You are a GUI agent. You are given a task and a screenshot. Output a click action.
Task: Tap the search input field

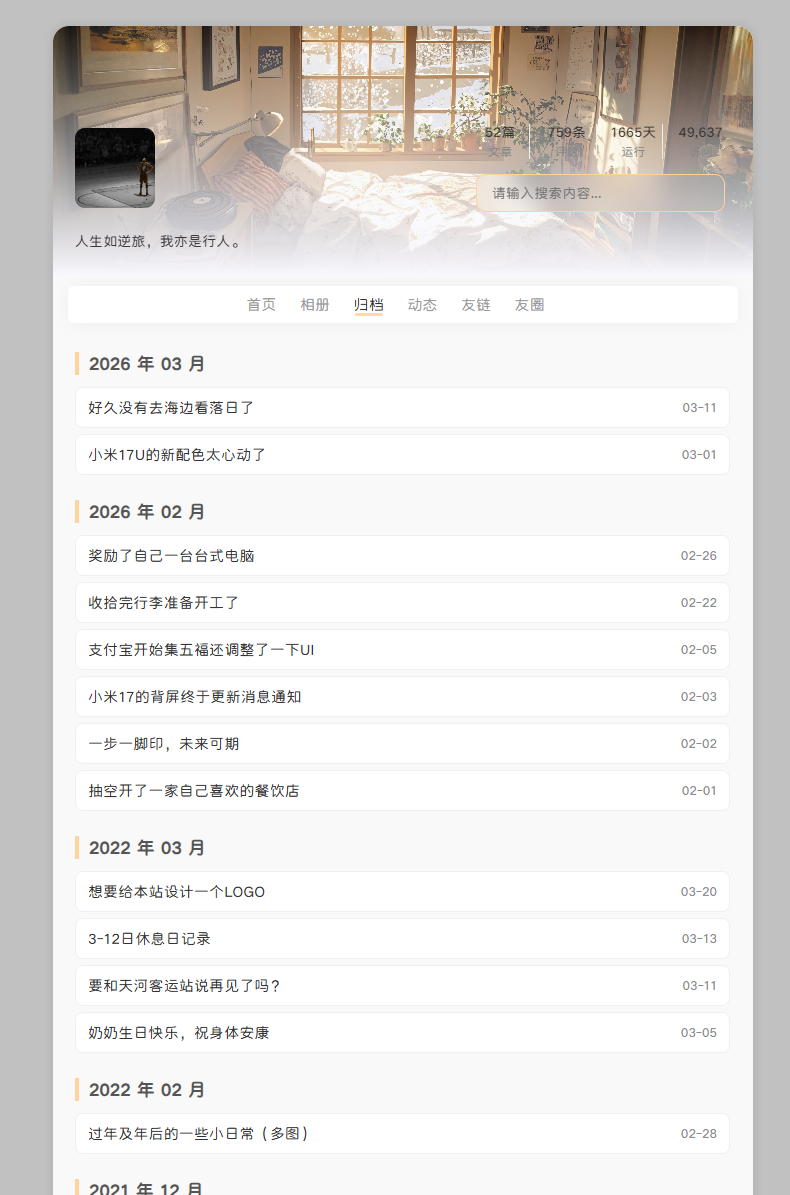click(x=600, y=193)
